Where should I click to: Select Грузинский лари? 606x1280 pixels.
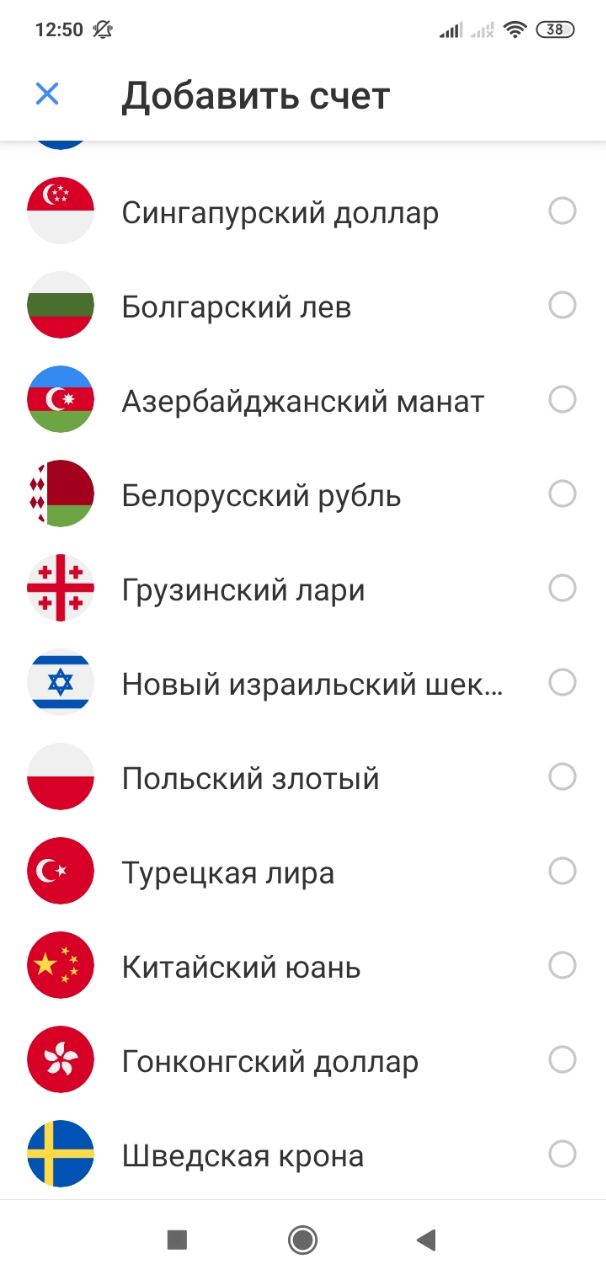[303, 589]
